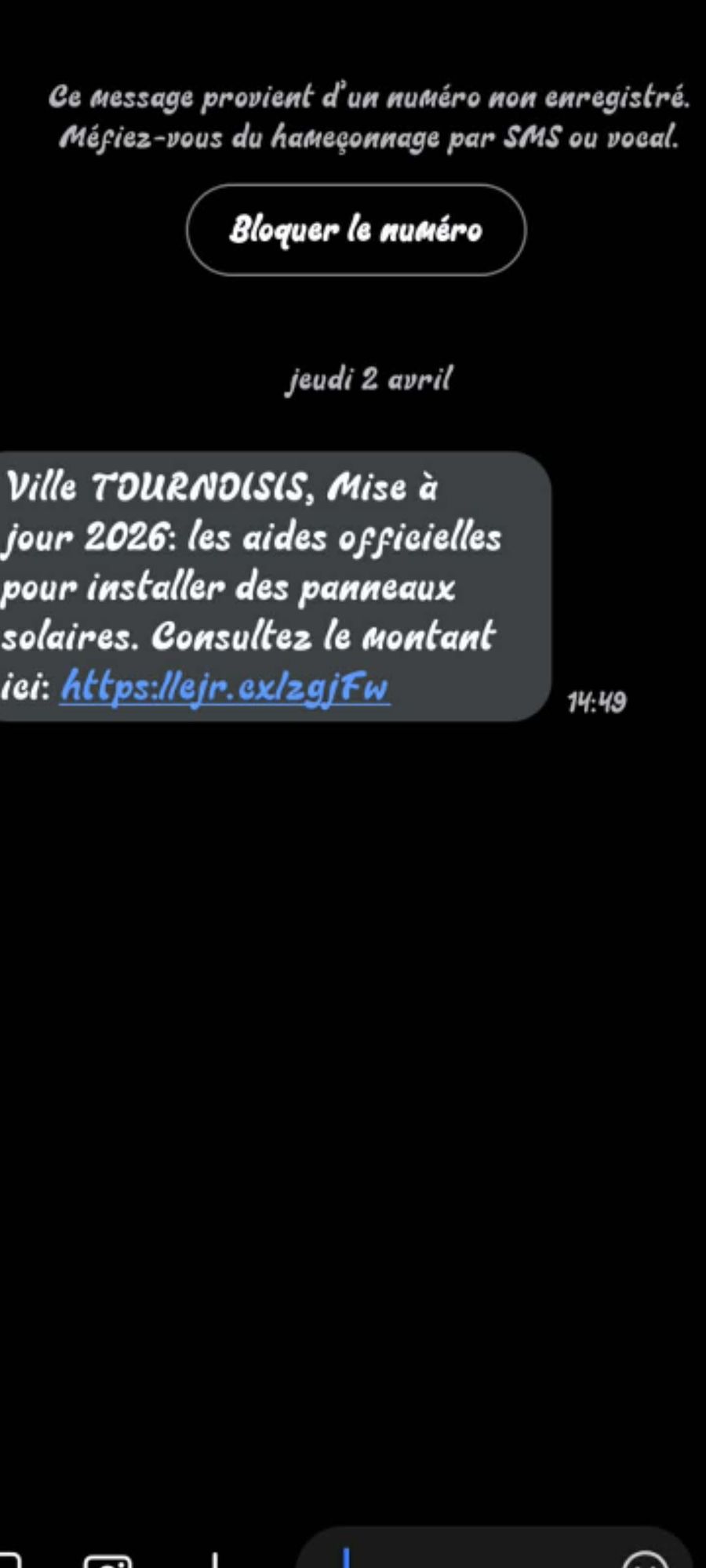
Task: Open the camera attachment icon
Action: point(108,1559)
